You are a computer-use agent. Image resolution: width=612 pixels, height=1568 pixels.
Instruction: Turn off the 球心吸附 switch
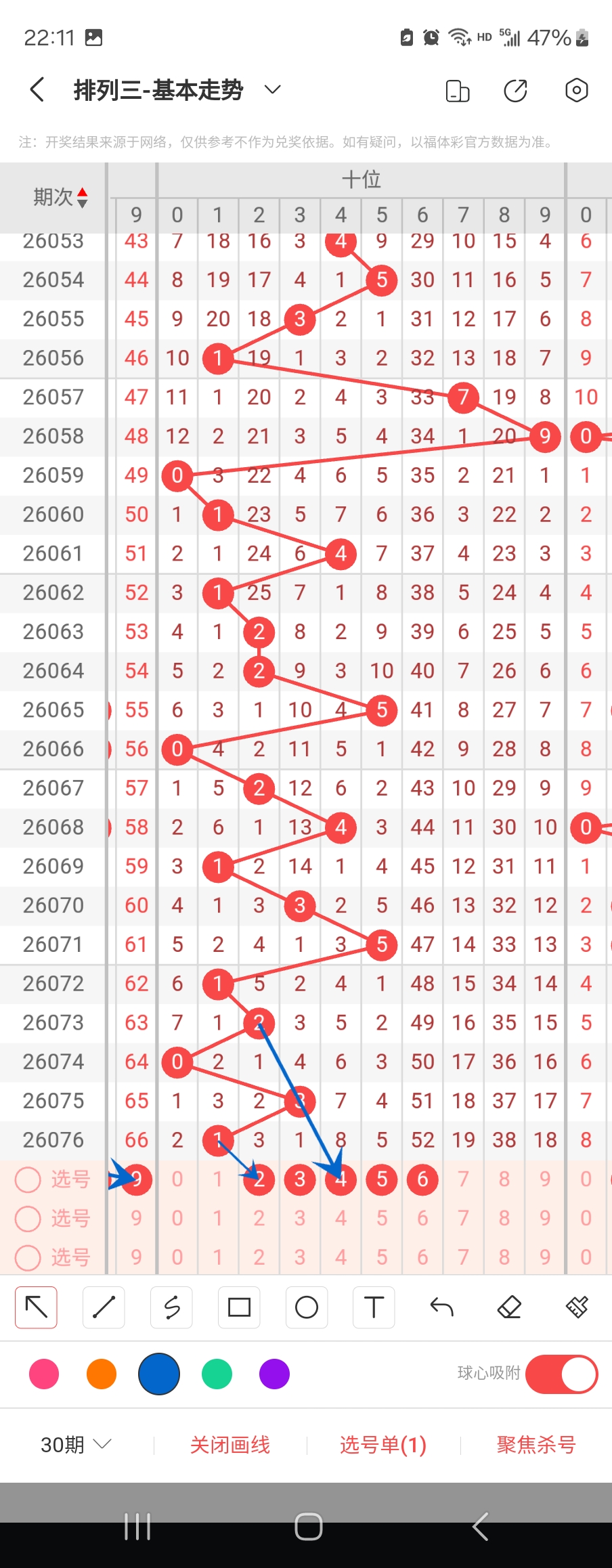(561, 1374)
